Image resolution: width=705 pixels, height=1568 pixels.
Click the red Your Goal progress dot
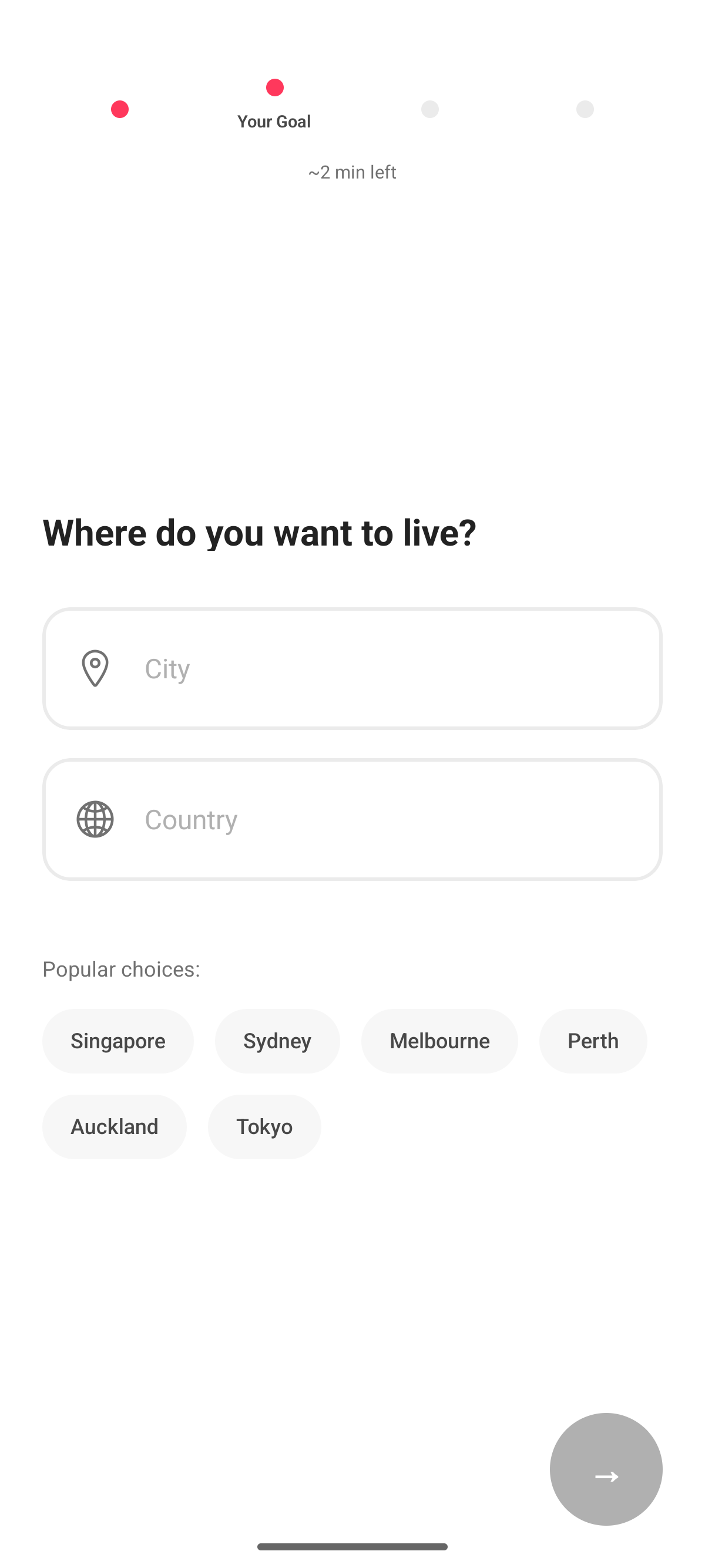[274, 87]
